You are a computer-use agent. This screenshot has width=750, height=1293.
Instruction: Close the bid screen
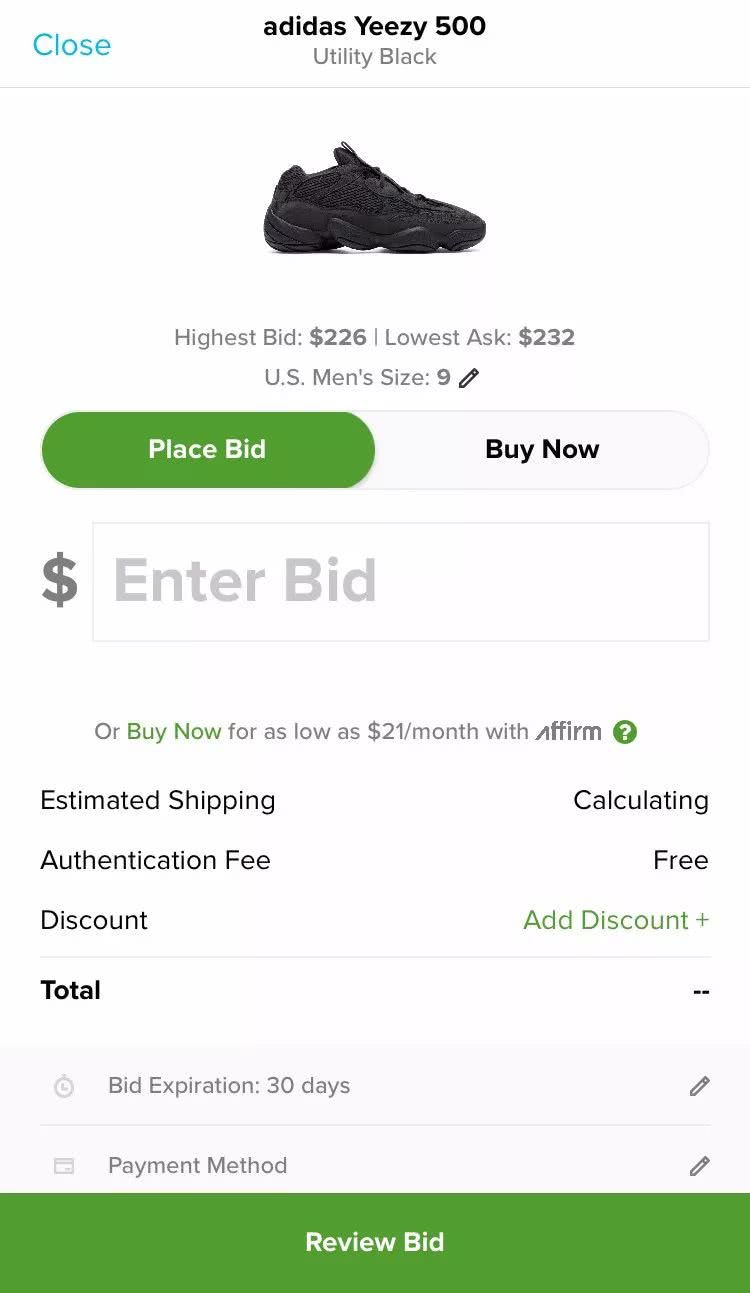coord(72,45)
